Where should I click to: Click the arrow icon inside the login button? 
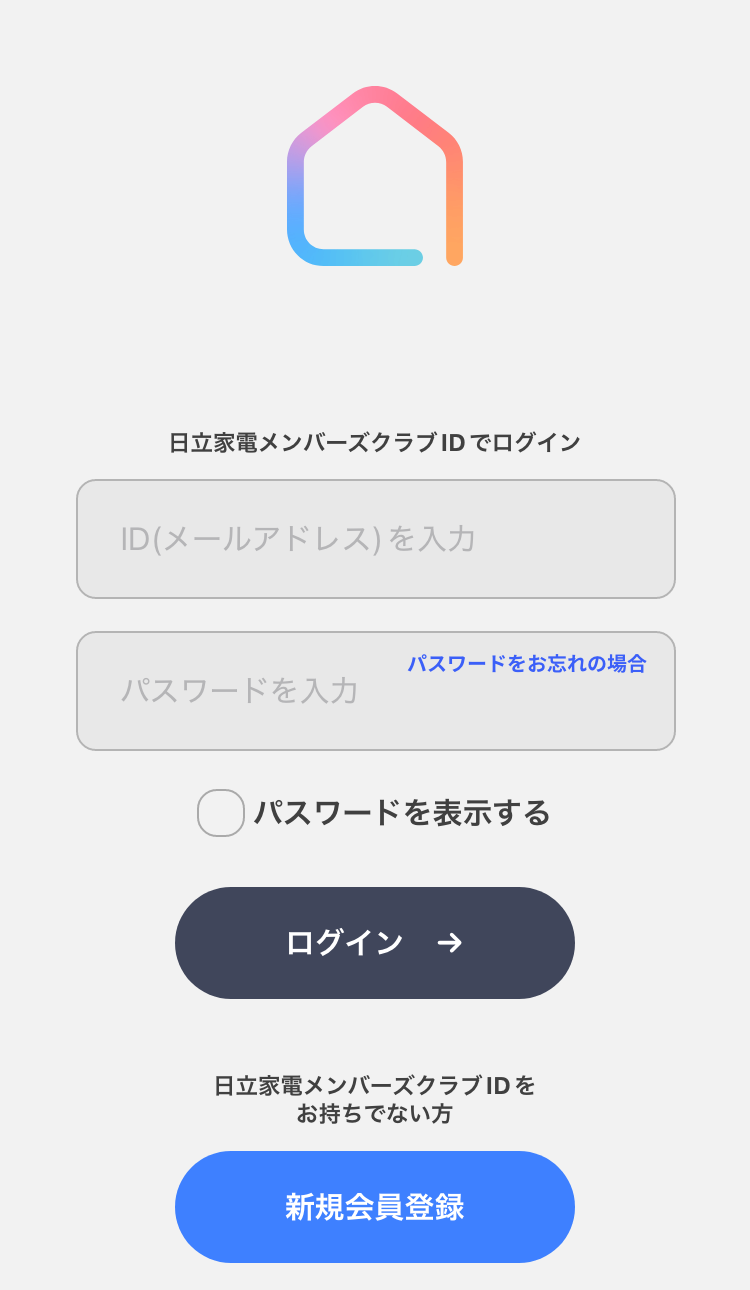(449, 942)
